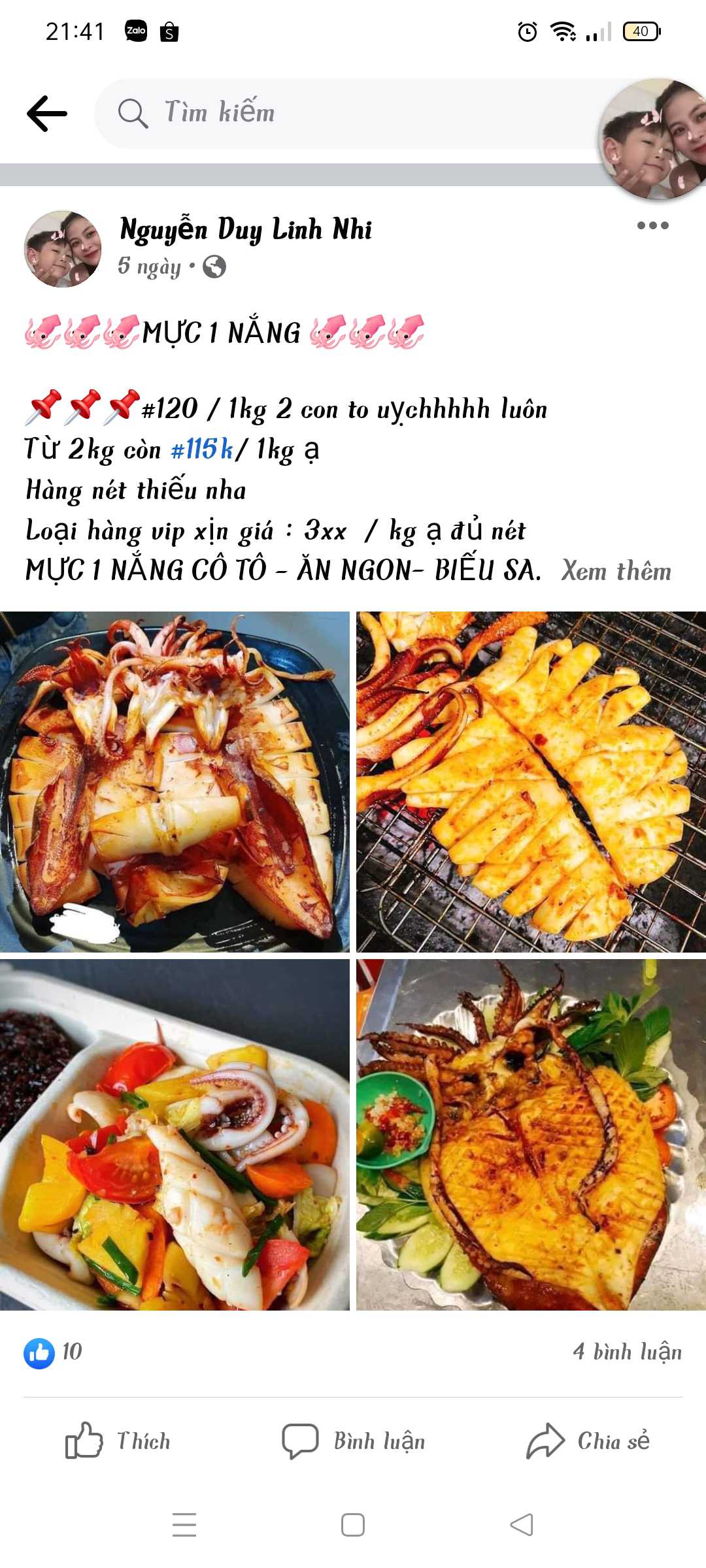View the grilled squid with herbs photo
The image size is (706, 1568).
[531, 1134]
